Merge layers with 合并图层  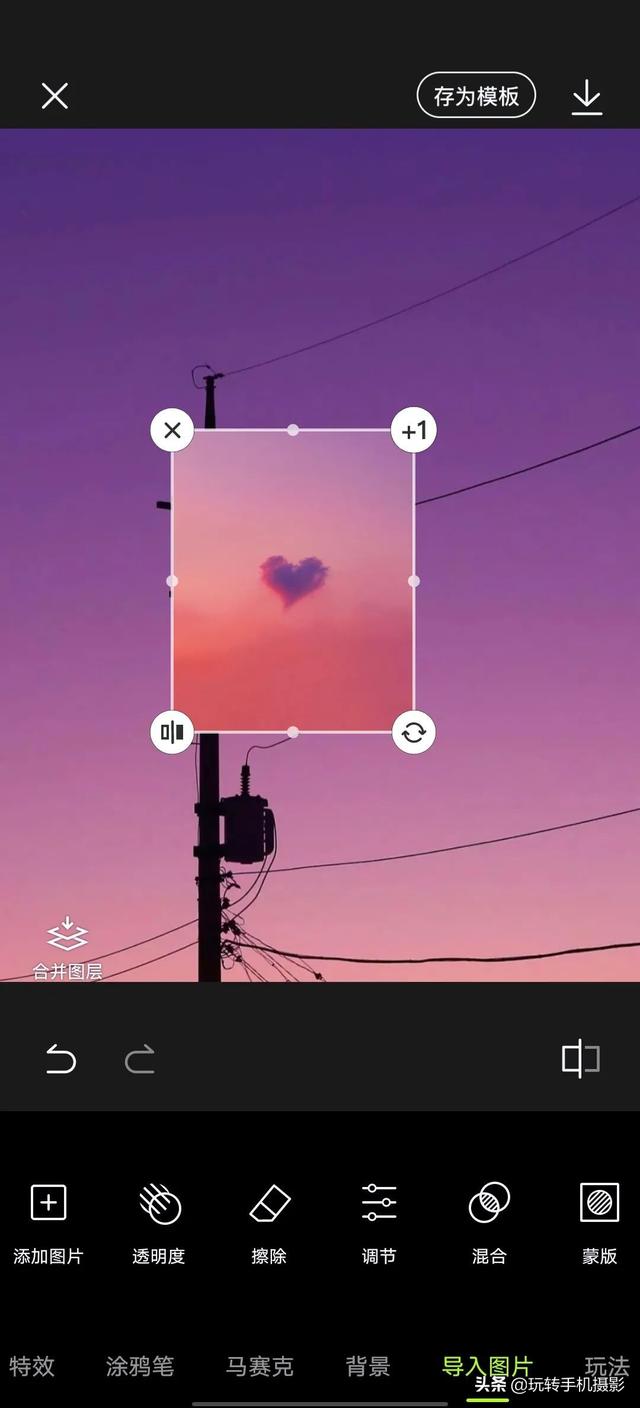pos(67,947)
